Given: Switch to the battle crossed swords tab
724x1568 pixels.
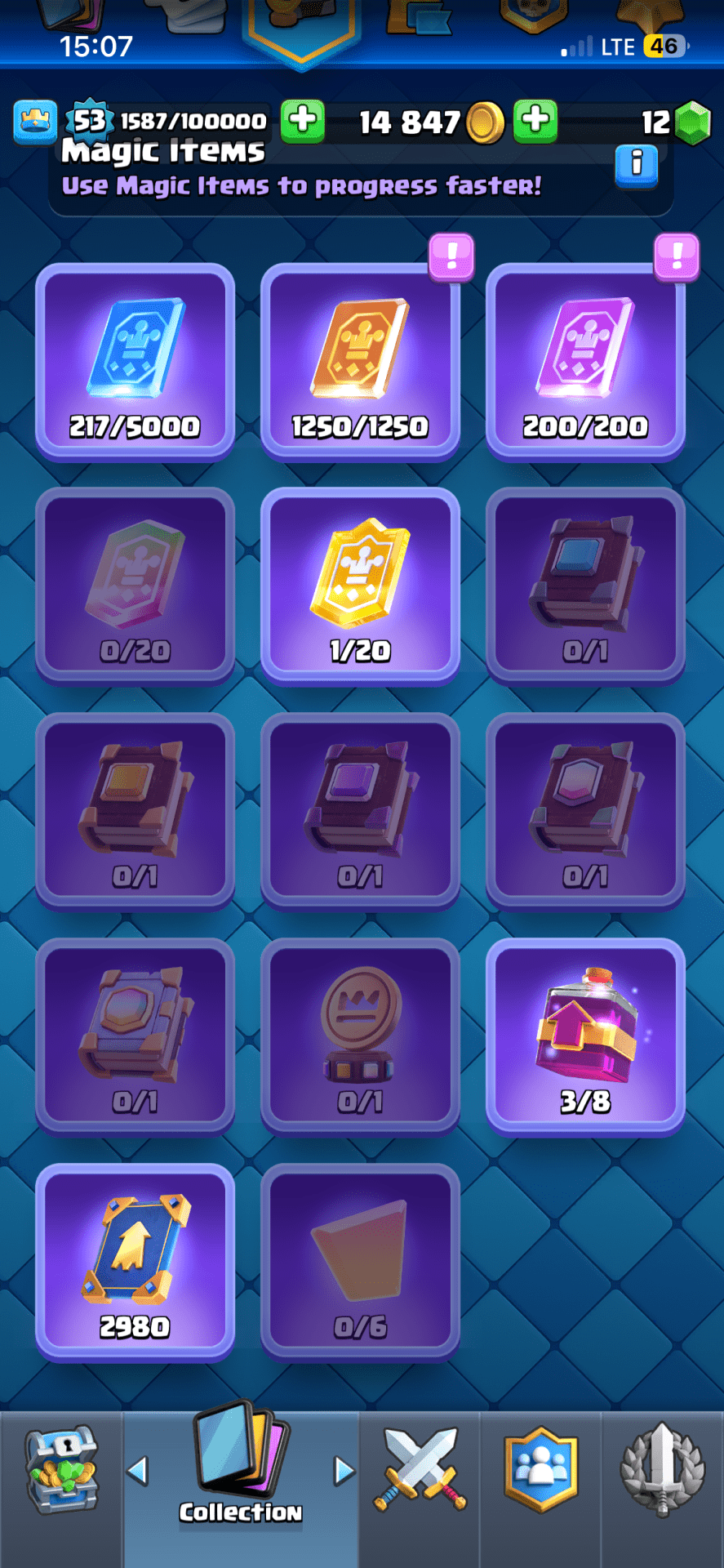Looking at the screenshot, I should pos(420,1468).
